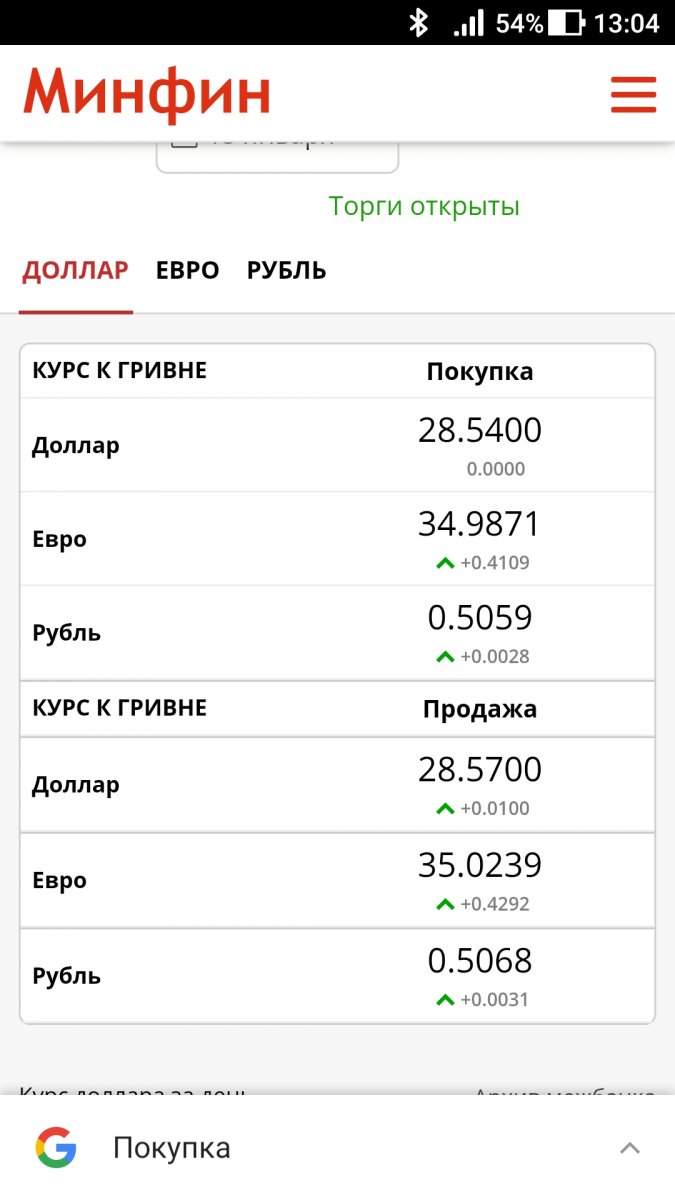
Task: Switch to the РУБЛЬ tab
Action: pyautogui.click(x=287, y=270)
